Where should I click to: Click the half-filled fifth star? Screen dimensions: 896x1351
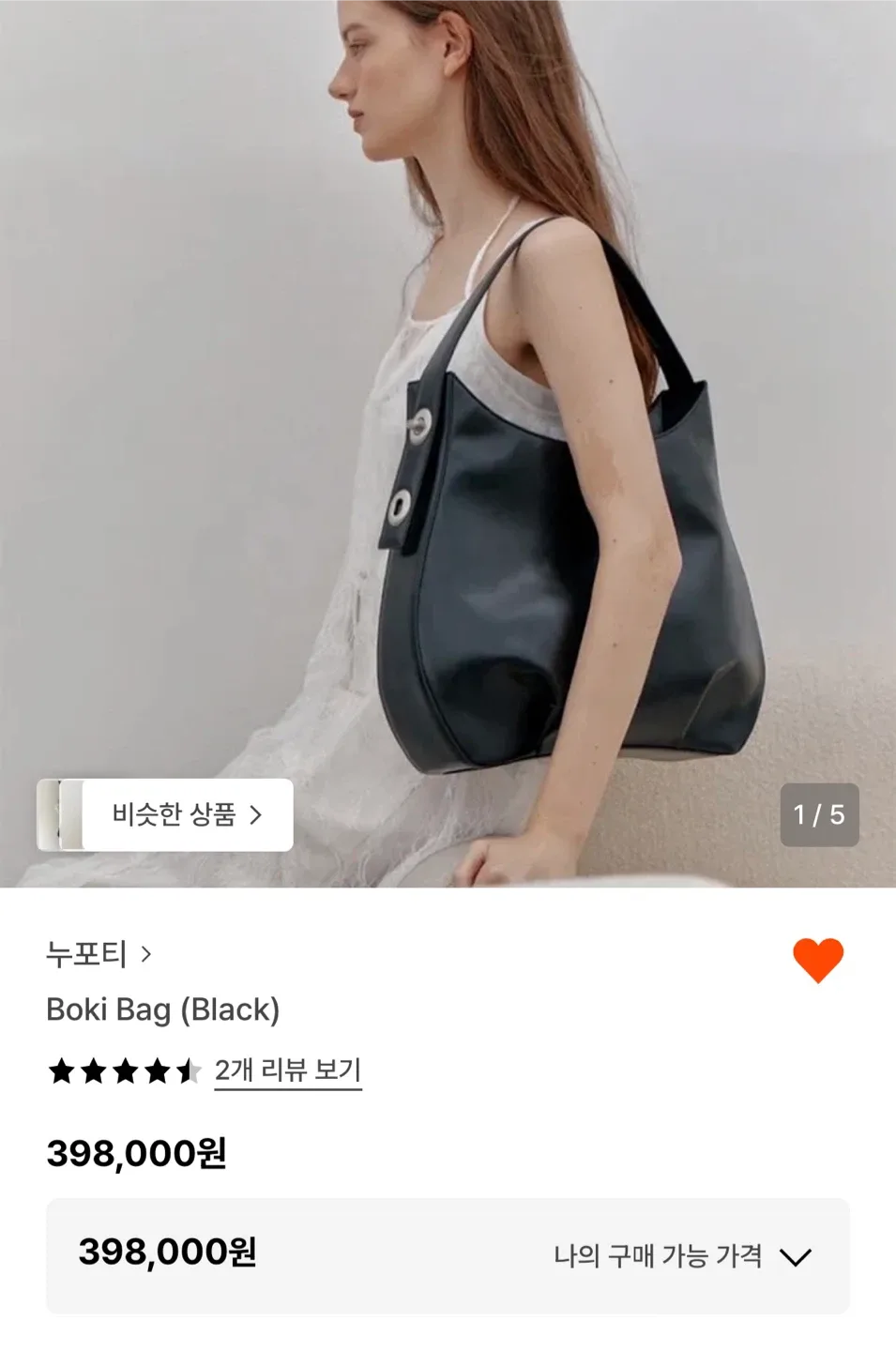[x=190, y=1069]
